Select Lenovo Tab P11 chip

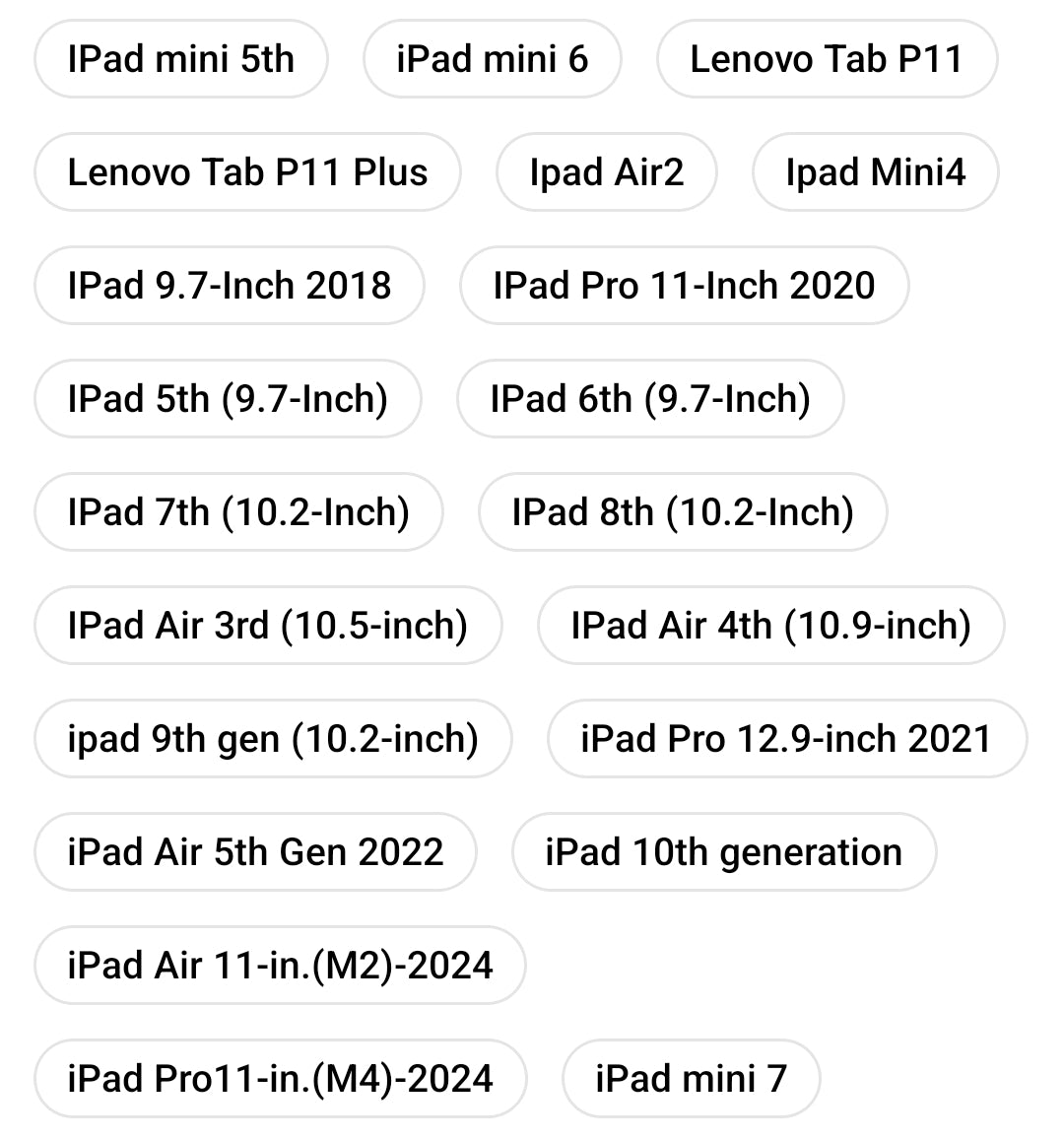pos(827,59)
